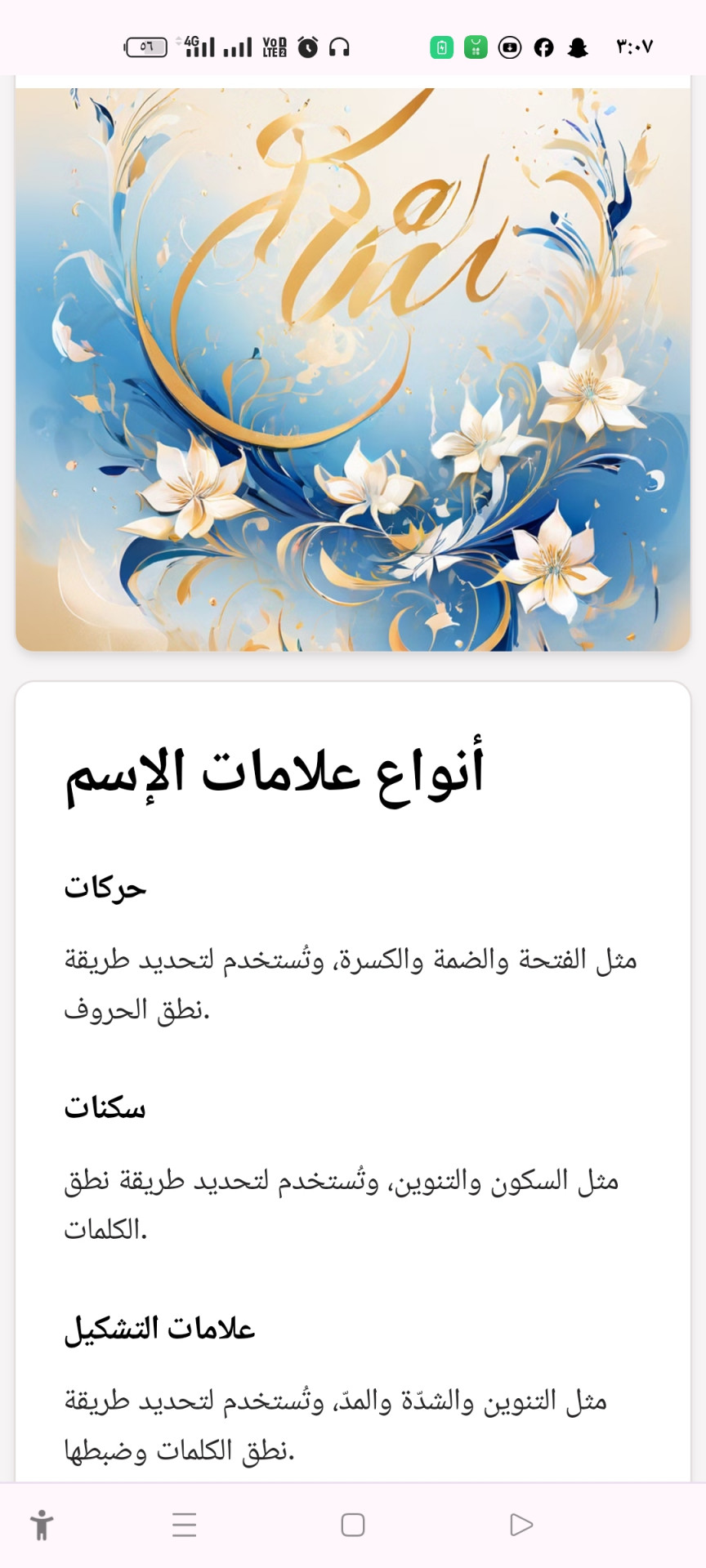Open the accessibility shortcut button
Screen dimensions: 706x1568
coord(42,1525)
